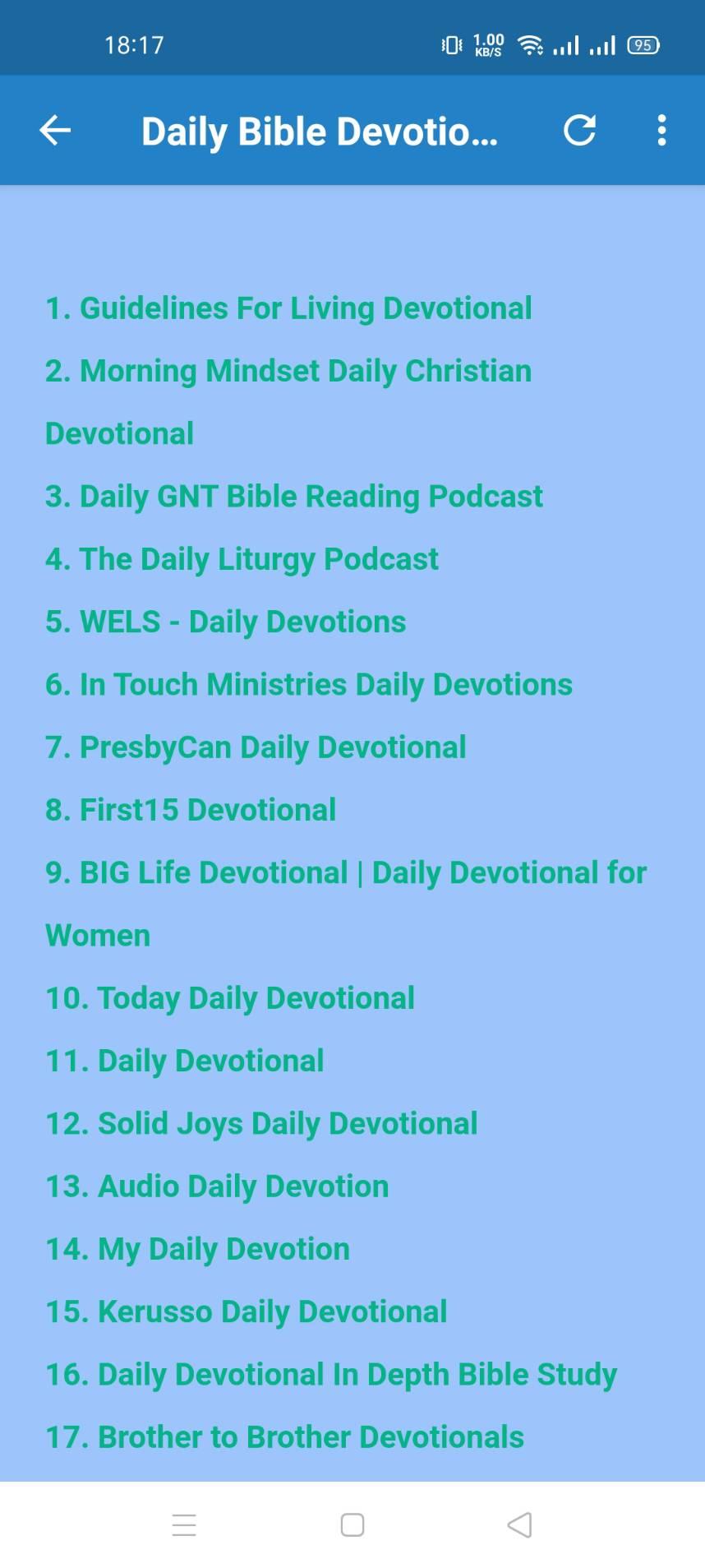The image size is (705, 1568).
Task: Refresh the devotional list
Action: (x=579, y=131)
